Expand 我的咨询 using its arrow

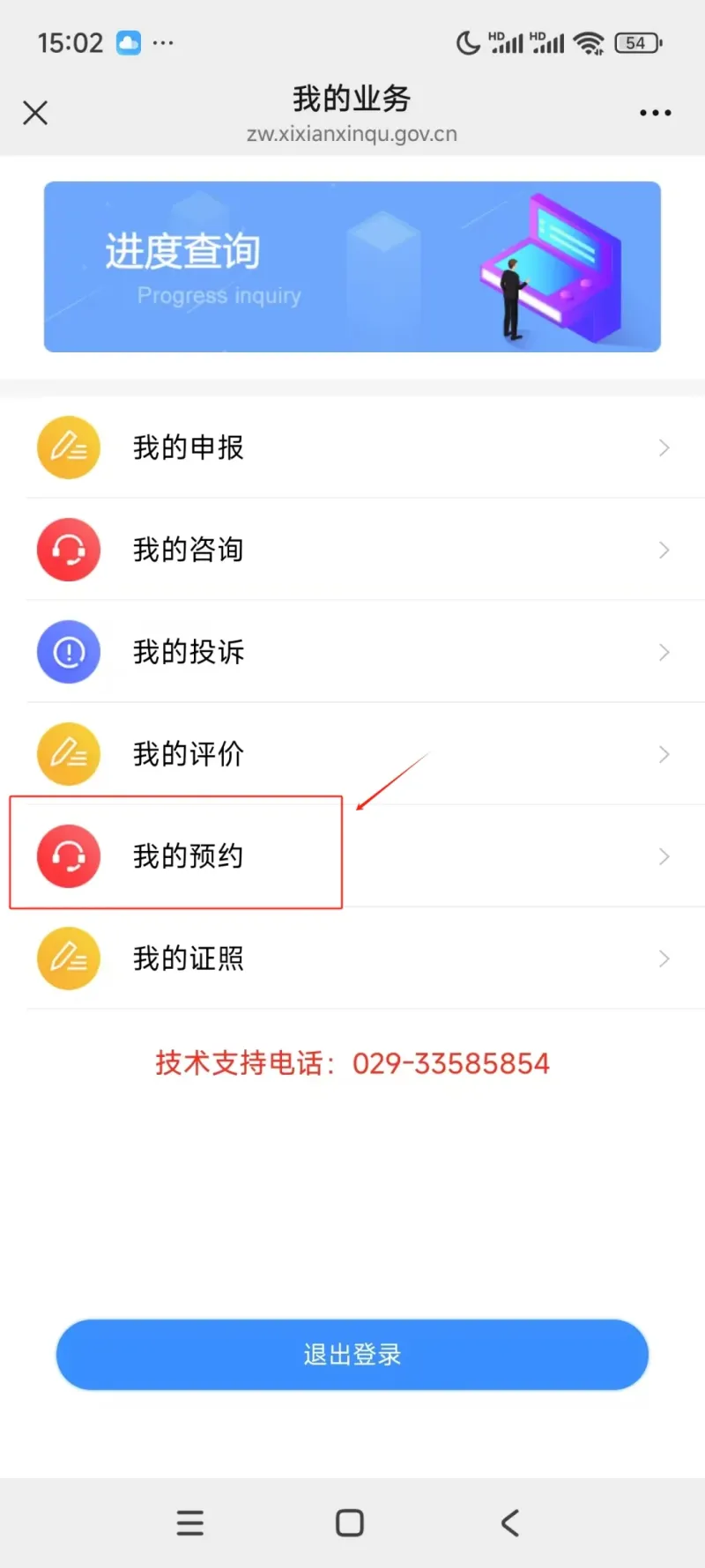pos(664,550)
